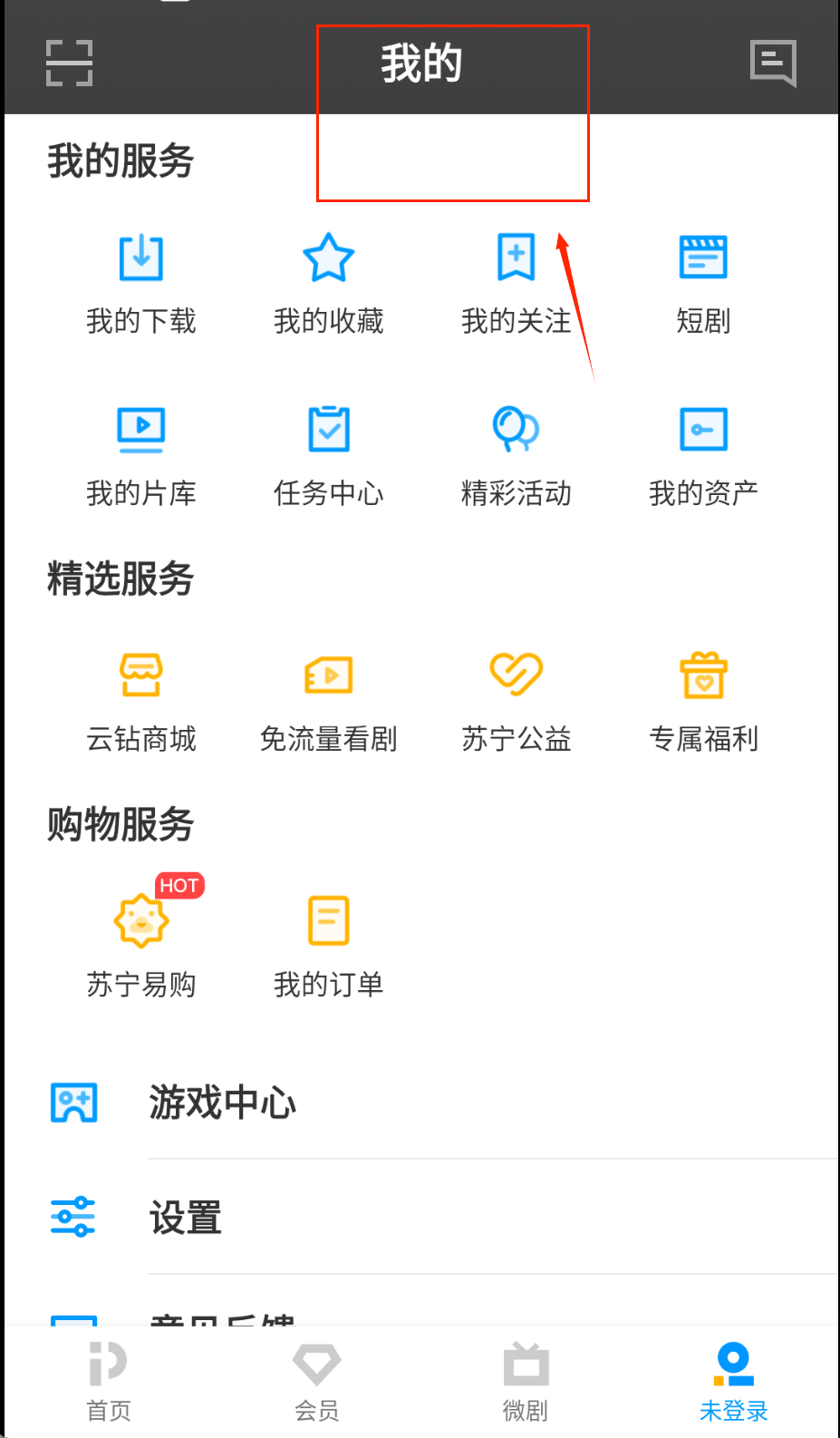Select 免流量看剧 service
This screenshot has width=840, height=1438.
pos(328,700)
